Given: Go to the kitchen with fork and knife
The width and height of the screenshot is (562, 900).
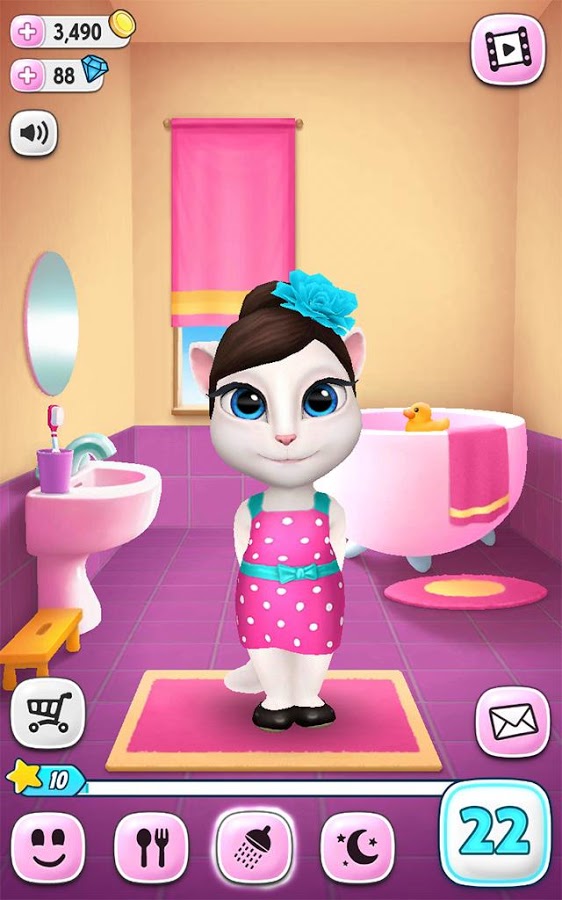Looking at the screenshot, I should click(x=152, y=847).
